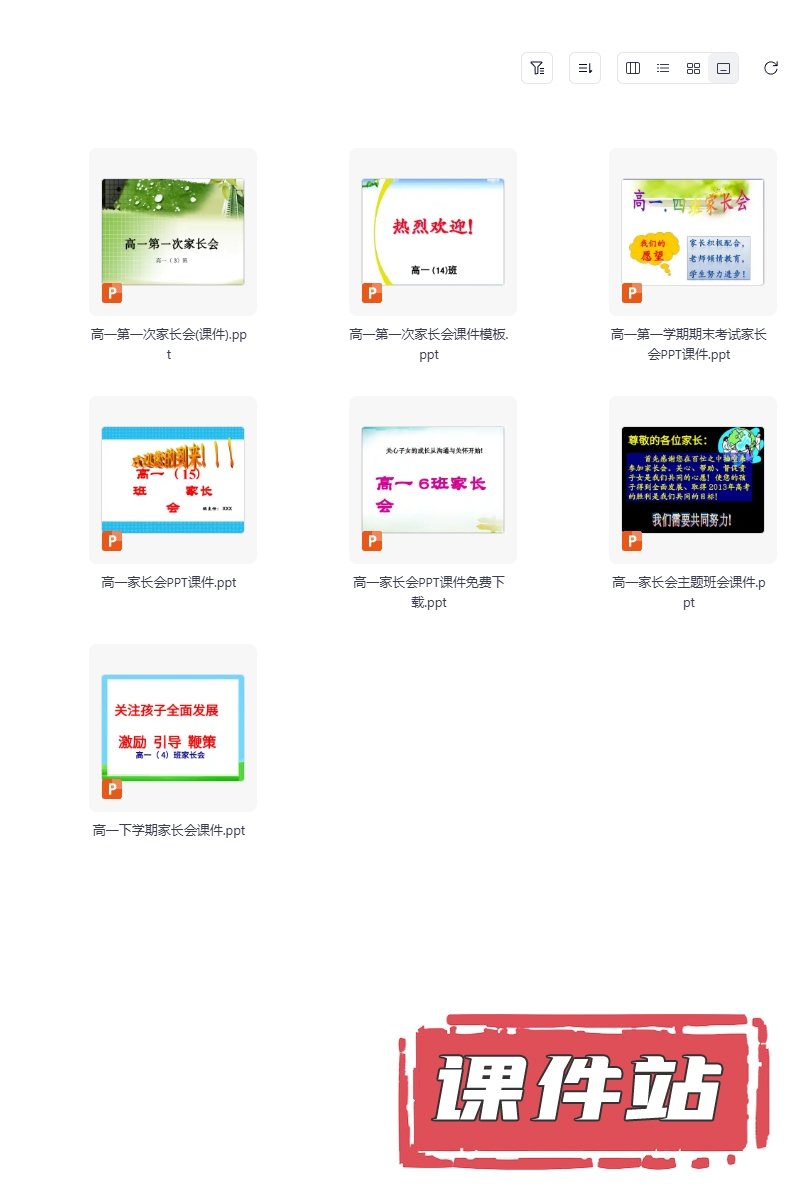The image size is (800, 1200).
Task: Switch to the column view layout
Action: coord(633,68)
